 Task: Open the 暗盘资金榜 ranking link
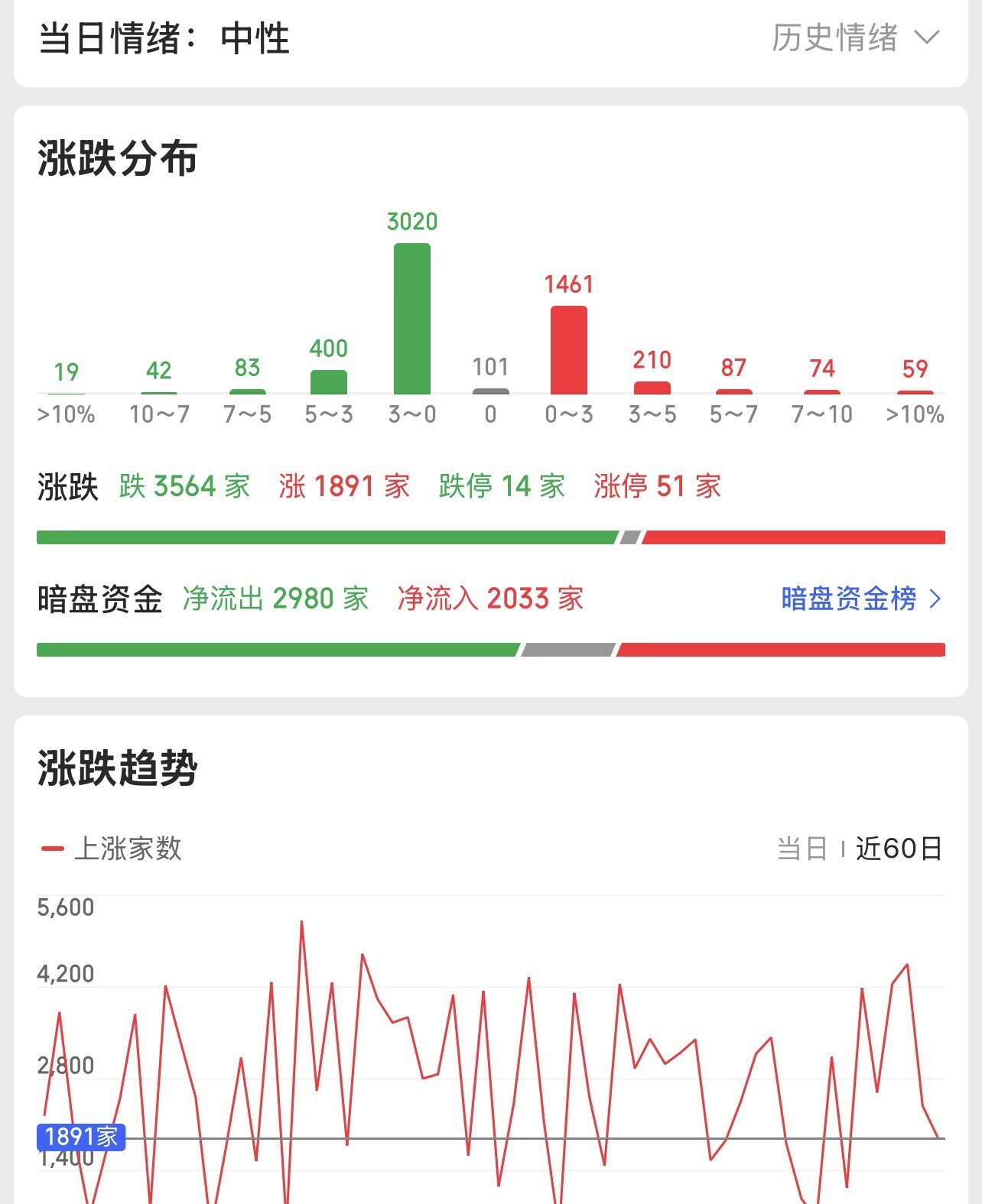point(861,599)
